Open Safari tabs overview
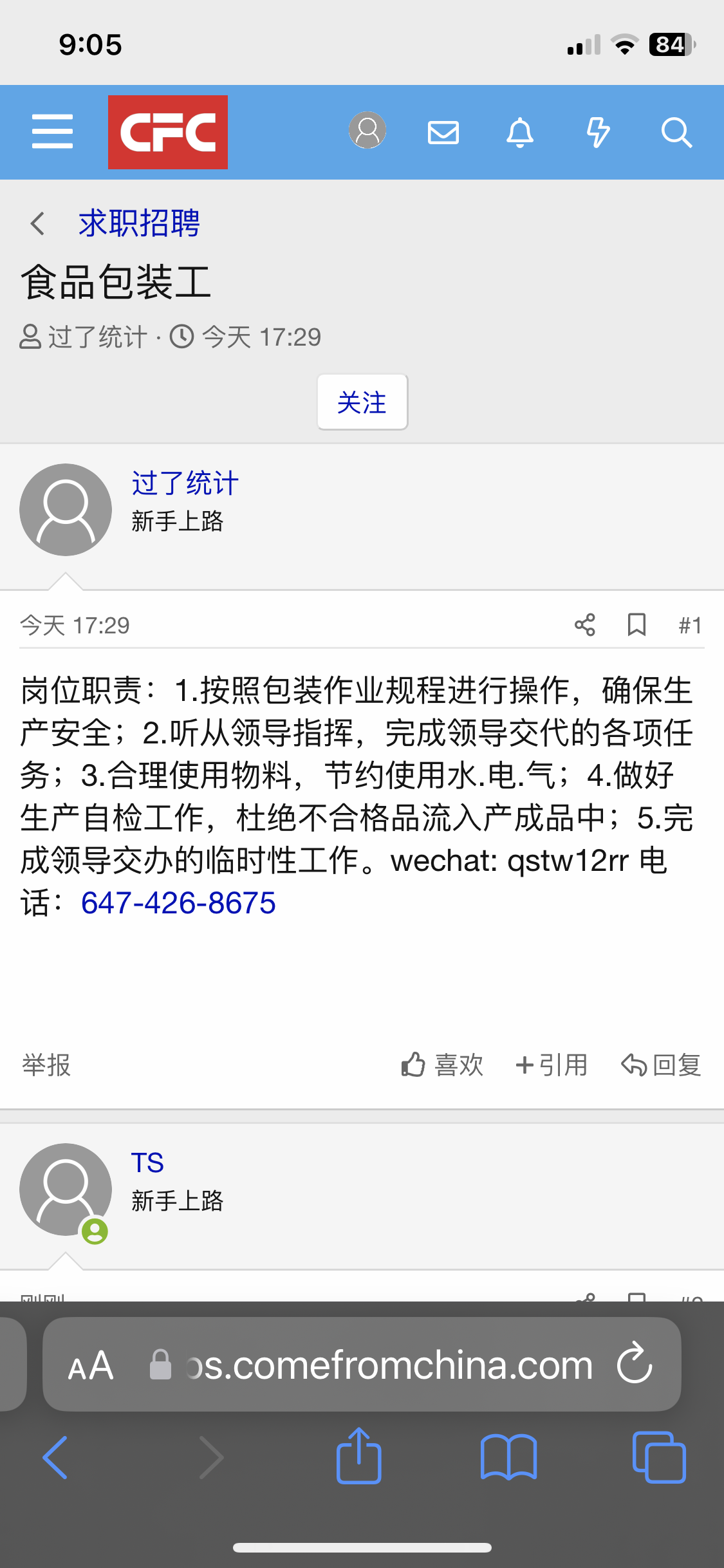 [x=659, y=1457]
